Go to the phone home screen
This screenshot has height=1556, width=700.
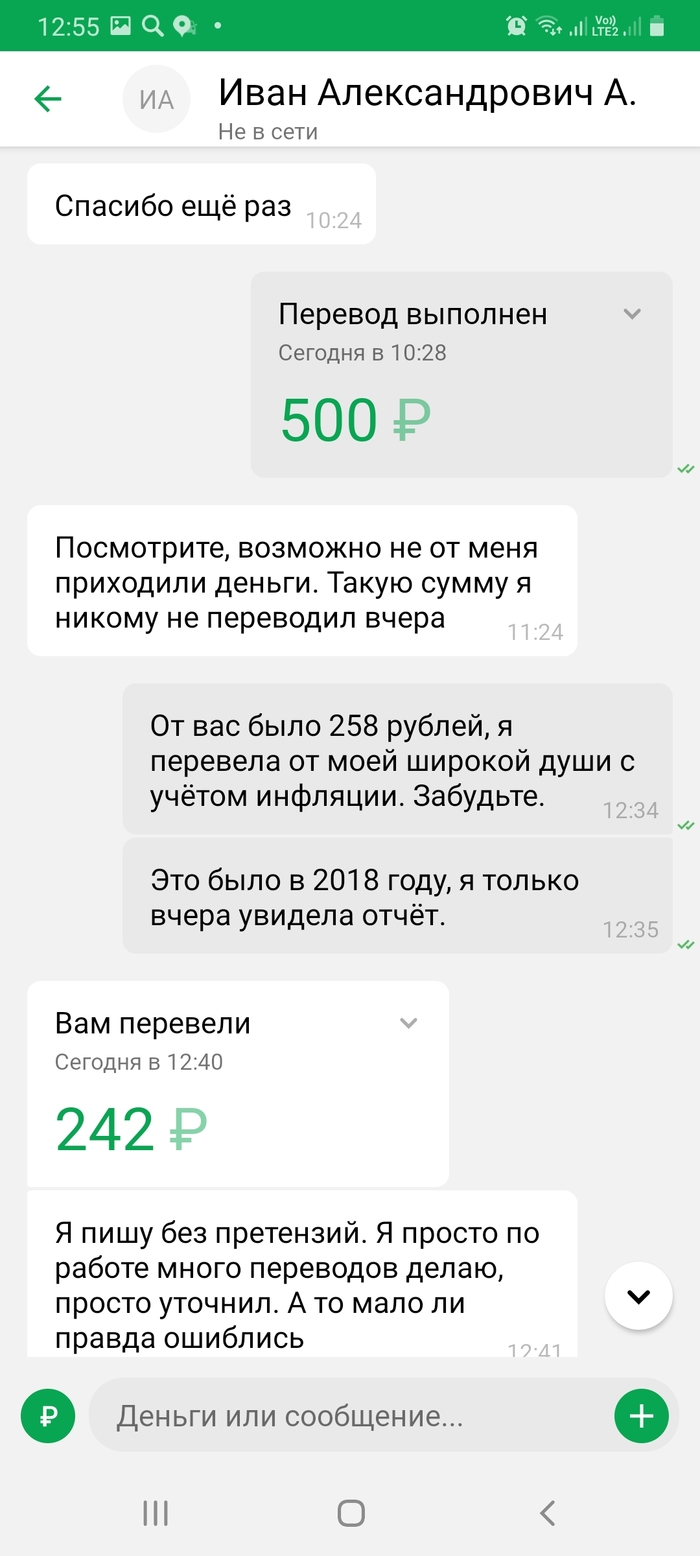[x=351, y=1513]
